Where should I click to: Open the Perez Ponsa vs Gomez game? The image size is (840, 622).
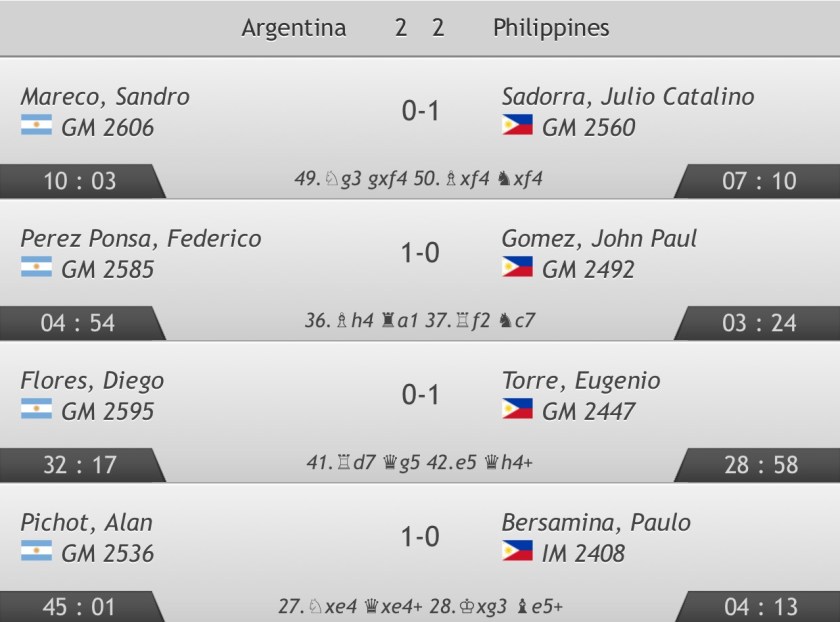(420, 254)
